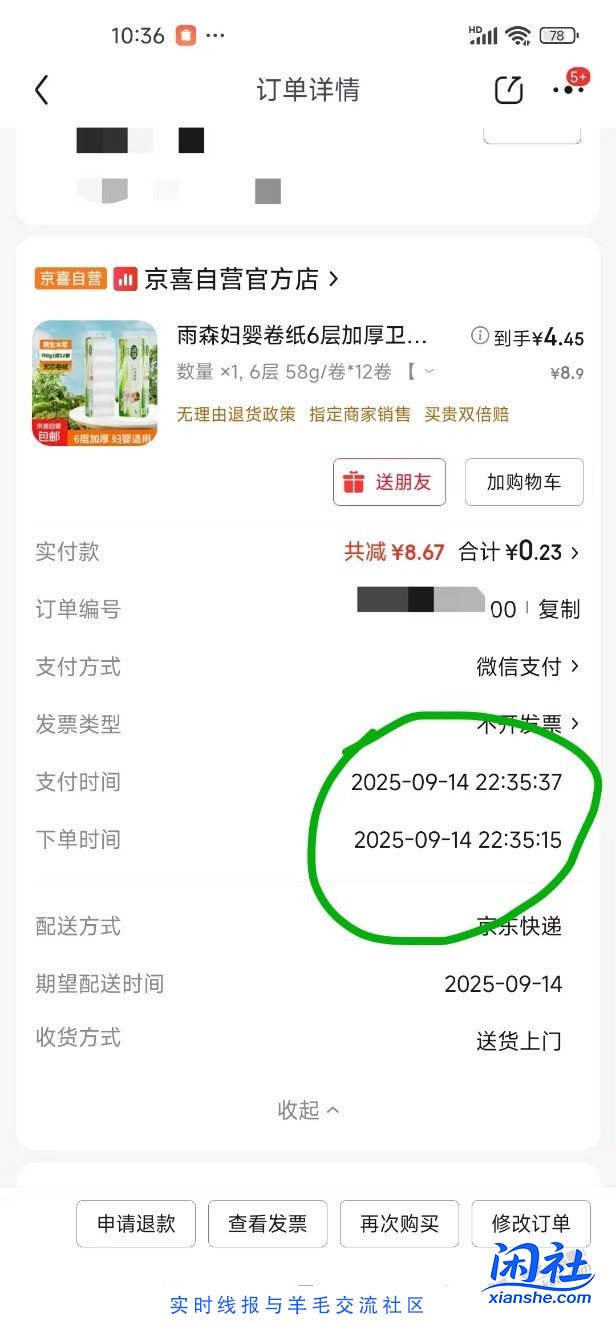Viewport: 616px width, 1334px height.
Task: Share this order
Action: tap(509, 90)
